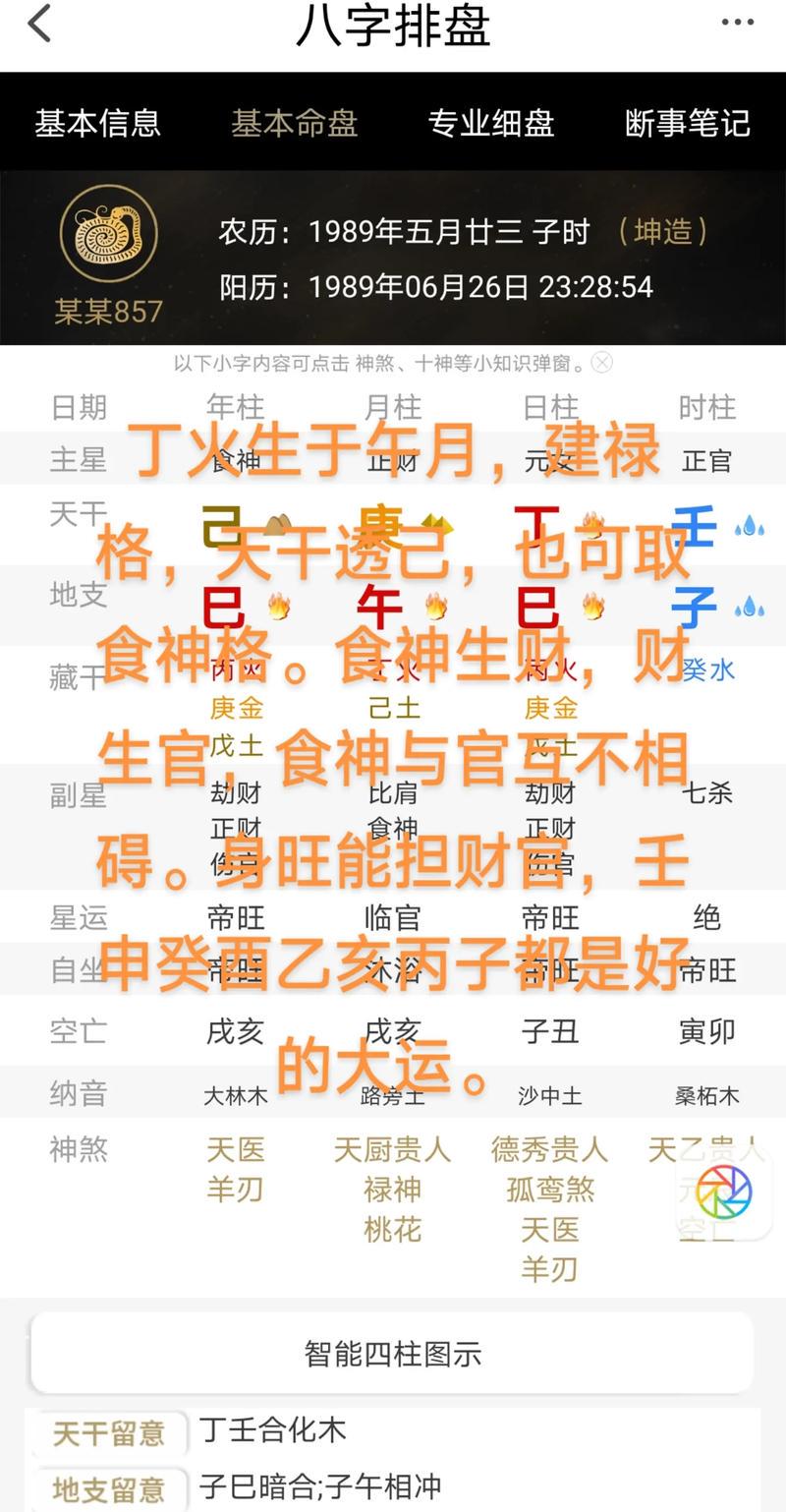The width and height of the screenshot is (786, 1512).
Task: Open the 天厨贵人 explanation popup
Action: [392, 1149]
